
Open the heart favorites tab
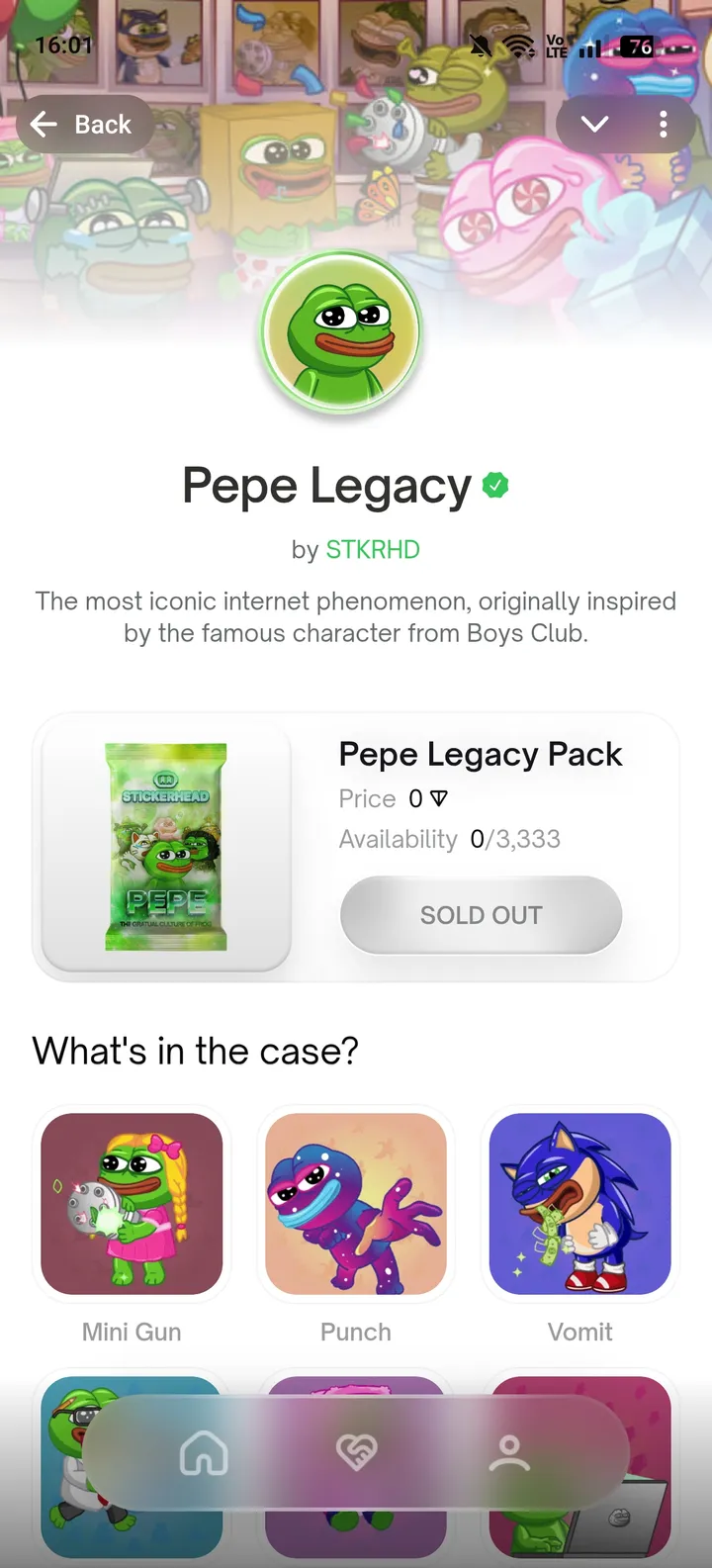point(356,1452)
